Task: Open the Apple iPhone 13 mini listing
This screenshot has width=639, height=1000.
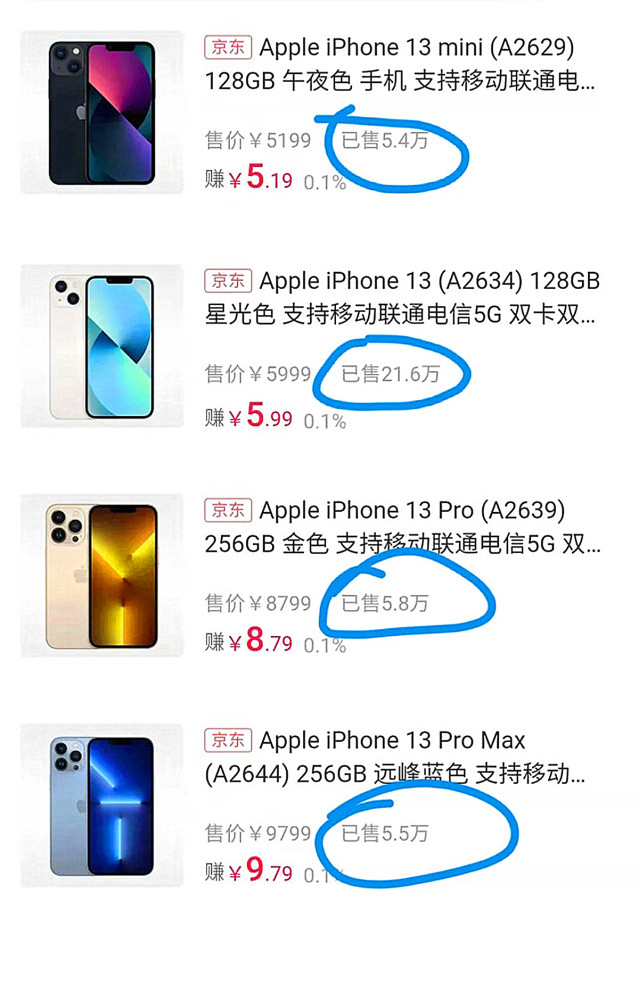Action: pos(400,63)
